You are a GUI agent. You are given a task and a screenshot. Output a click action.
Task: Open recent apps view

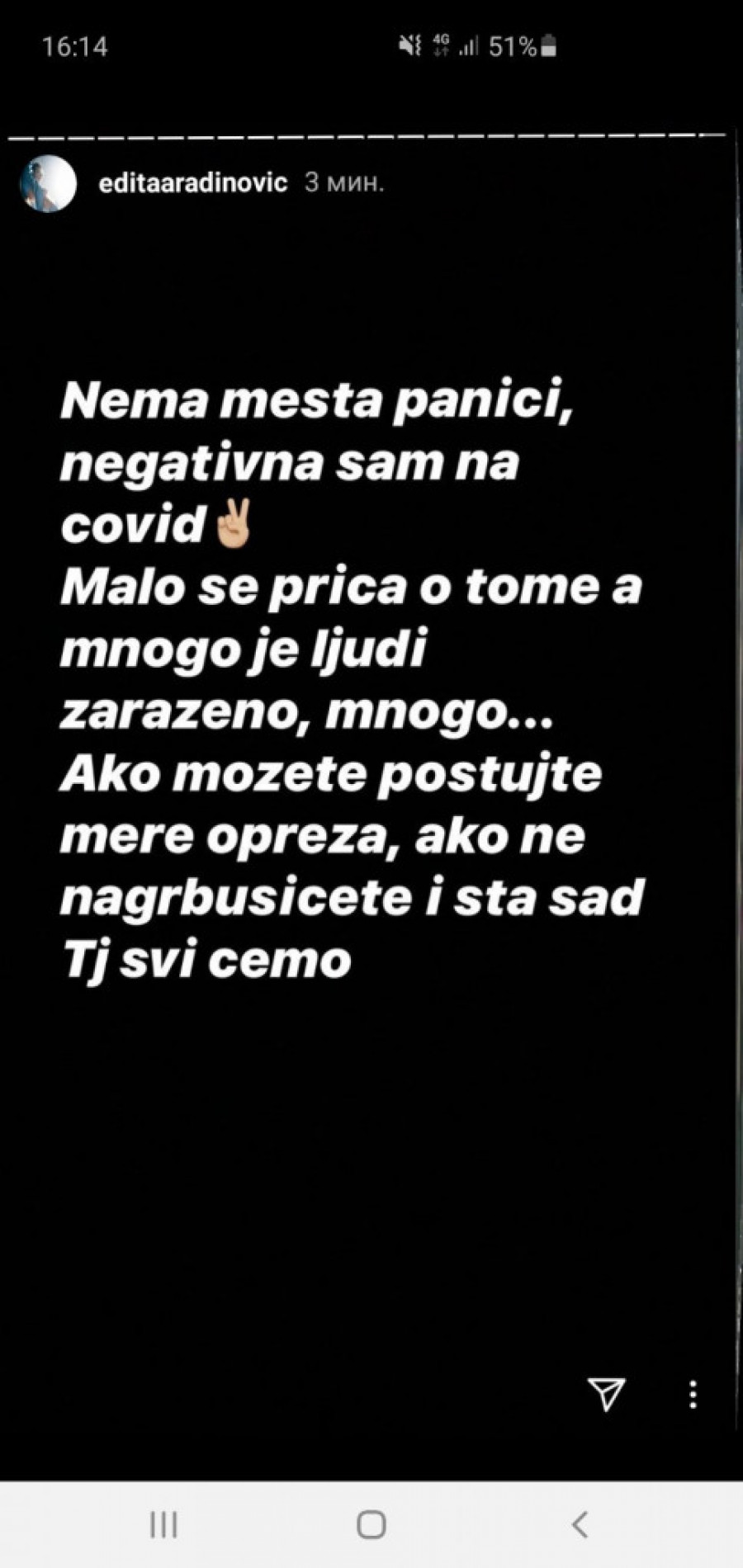[x=163, y=1524]
